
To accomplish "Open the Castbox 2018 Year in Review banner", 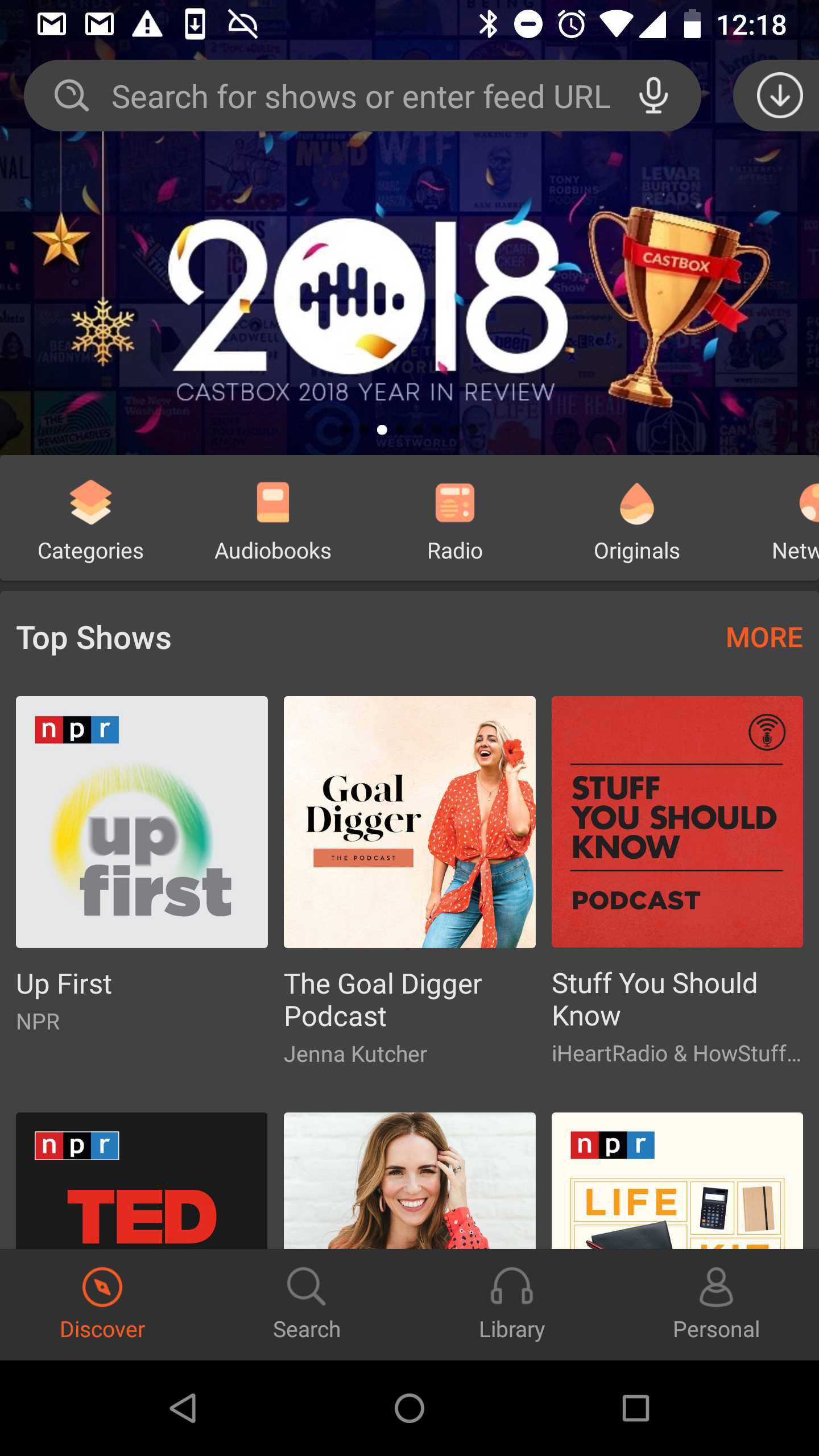I will click(409, 296).
